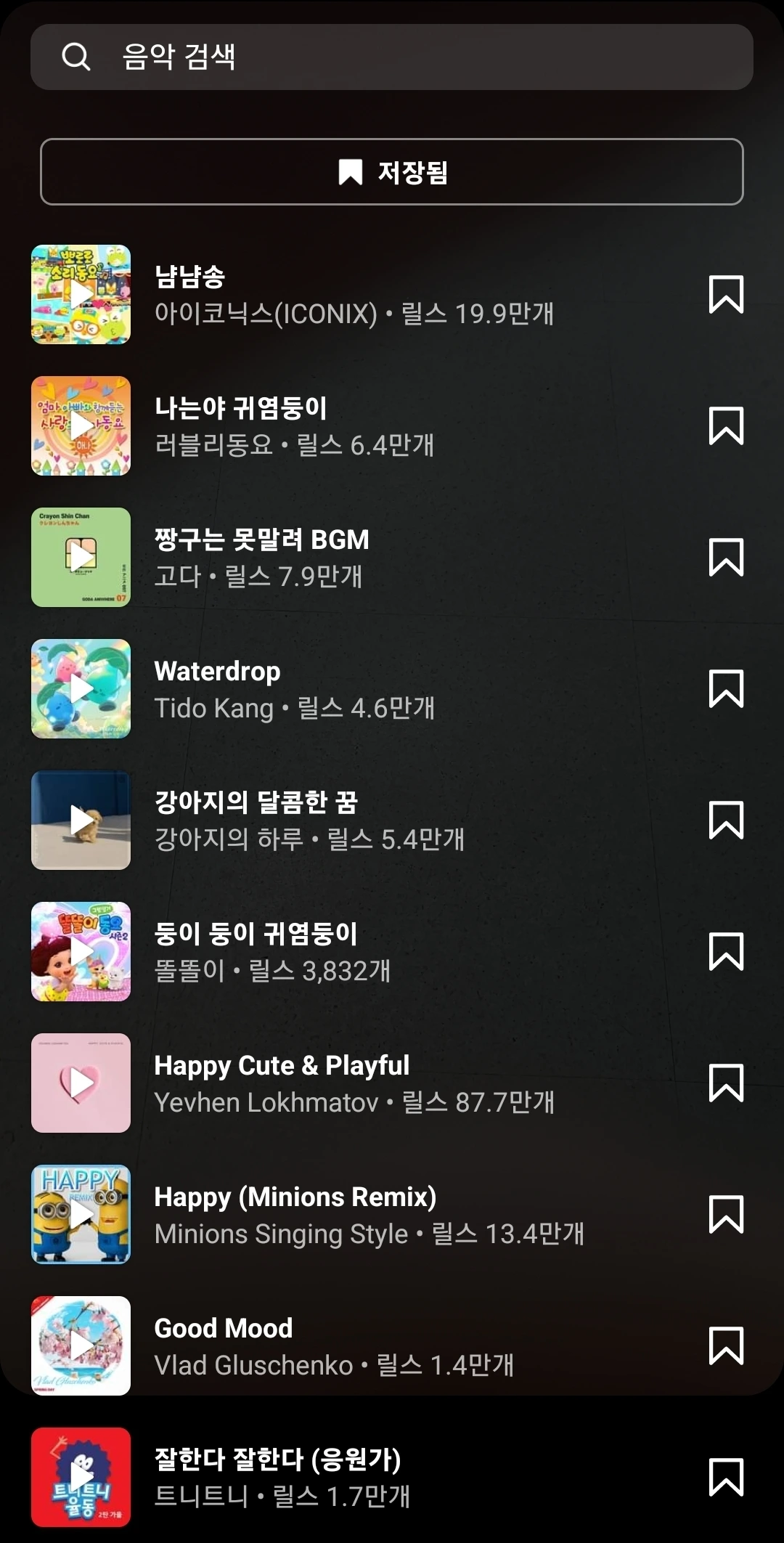Save Happy (Minions Remix) with bookmark
This screenshot has width=784, height=1543.
pos(726,1215)
